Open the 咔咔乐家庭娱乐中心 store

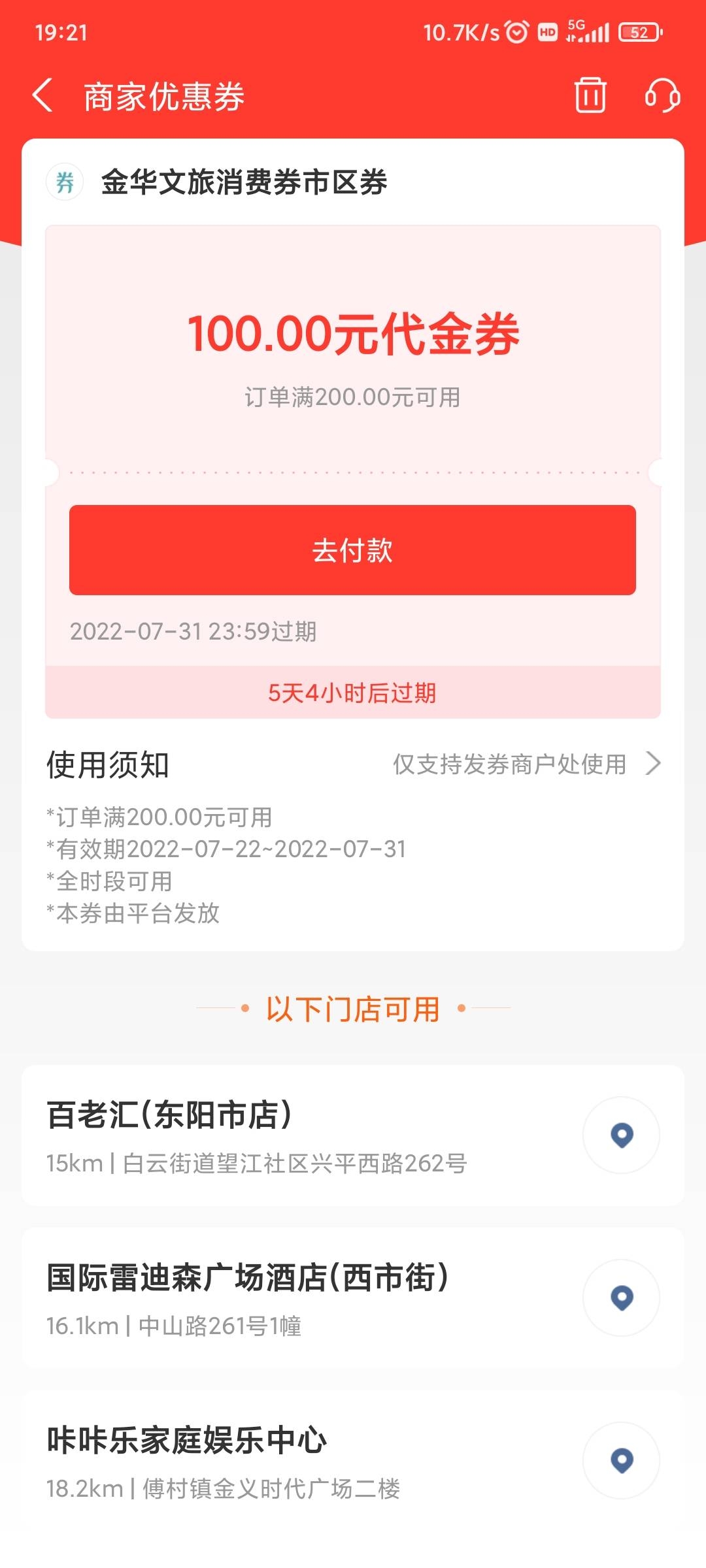(x=261, y=1461)
